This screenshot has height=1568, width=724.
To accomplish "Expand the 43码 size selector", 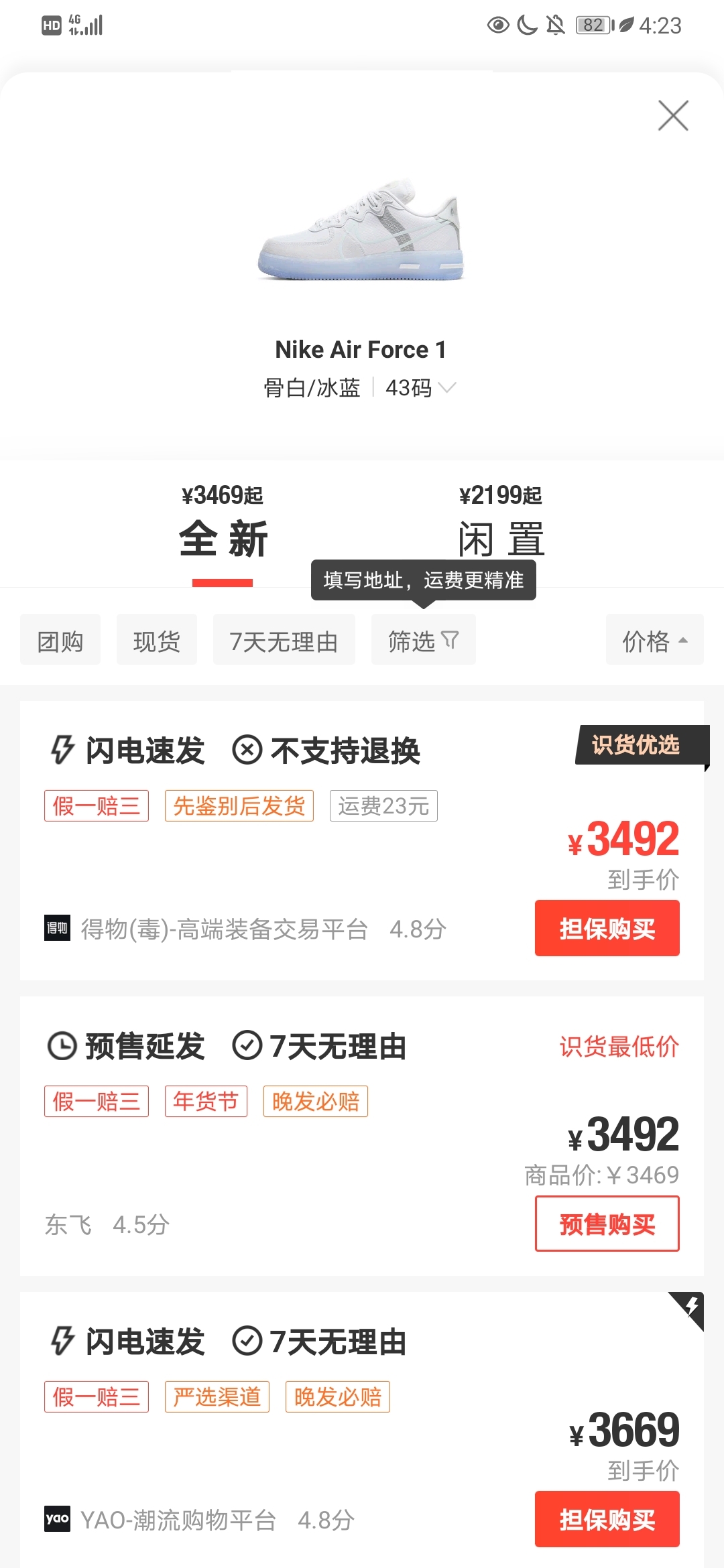I will coord(420,388).
